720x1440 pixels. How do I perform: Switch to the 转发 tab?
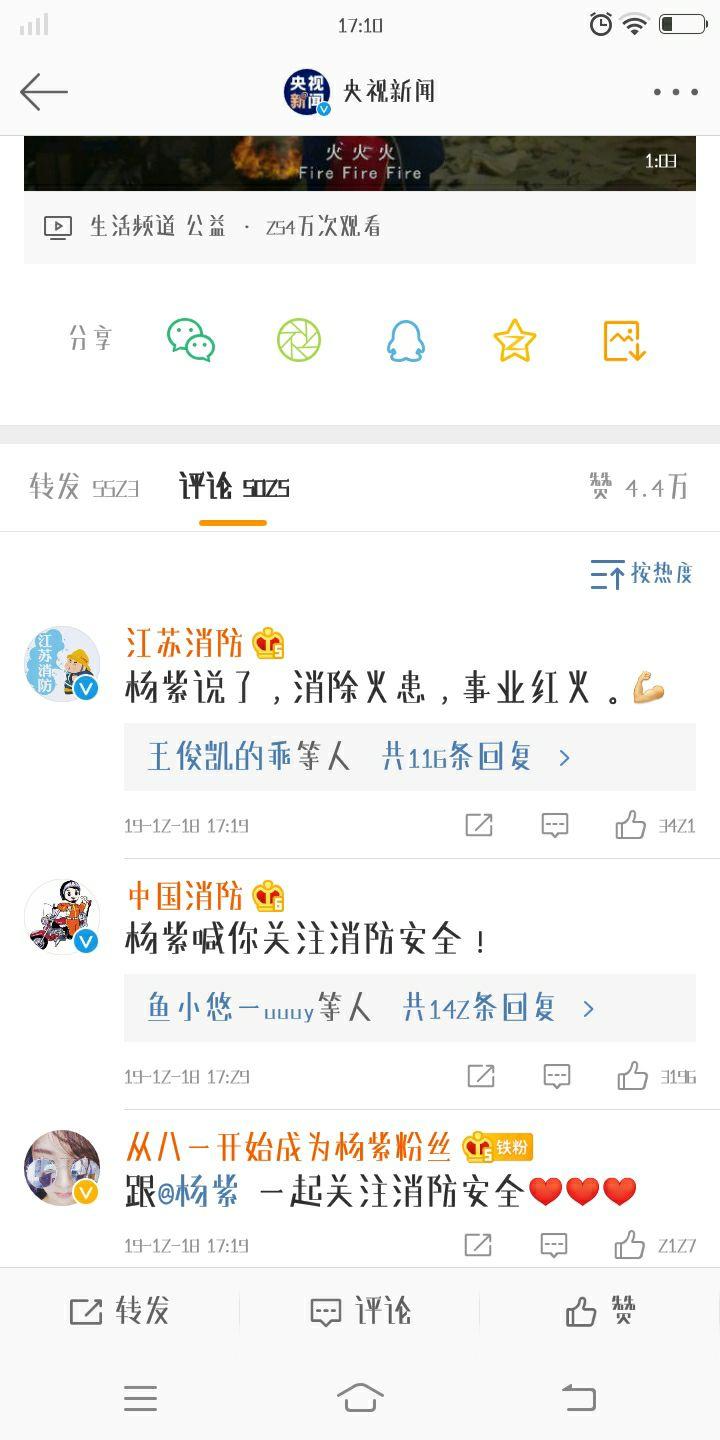[x=84, y=488]
